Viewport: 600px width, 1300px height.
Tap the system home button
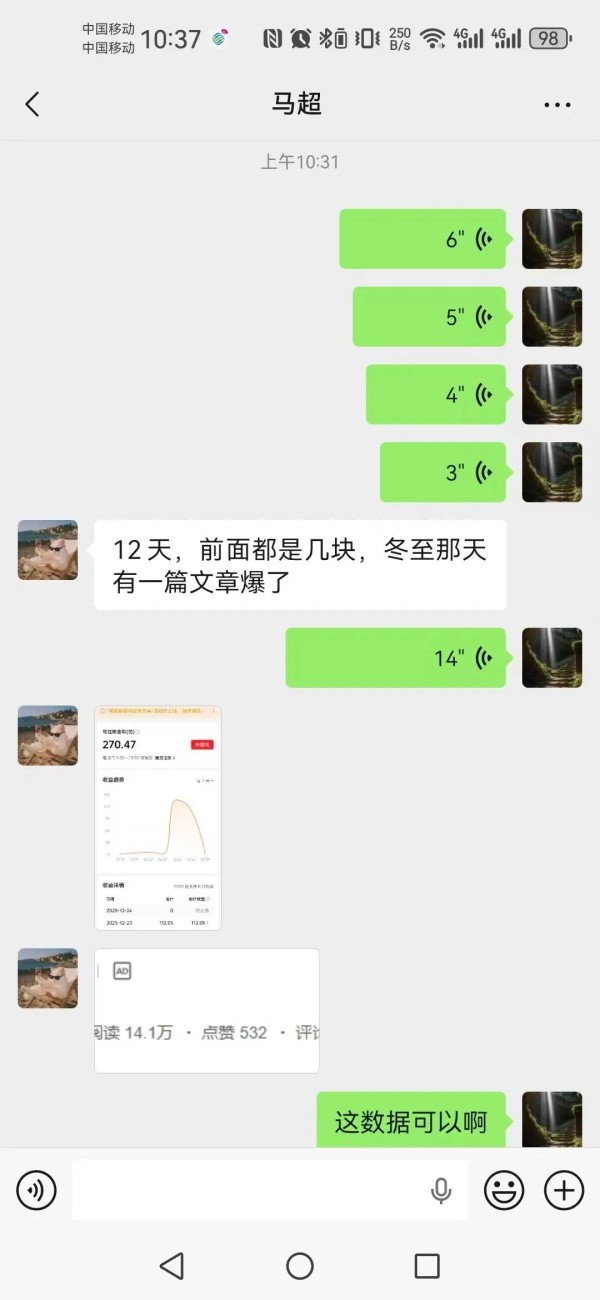click(300, 1266)
